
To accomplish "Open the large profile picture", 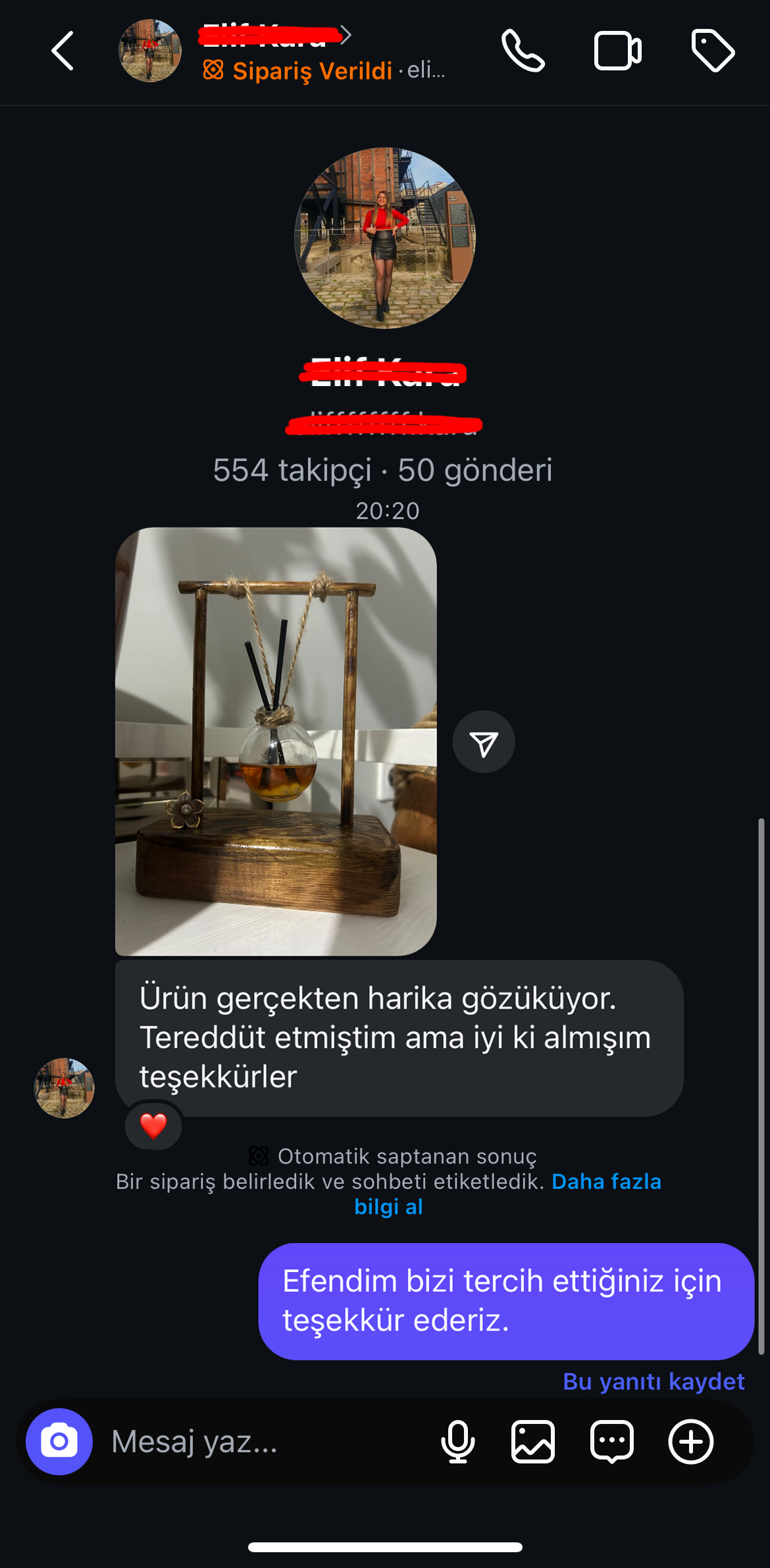I will click(385, 238).
